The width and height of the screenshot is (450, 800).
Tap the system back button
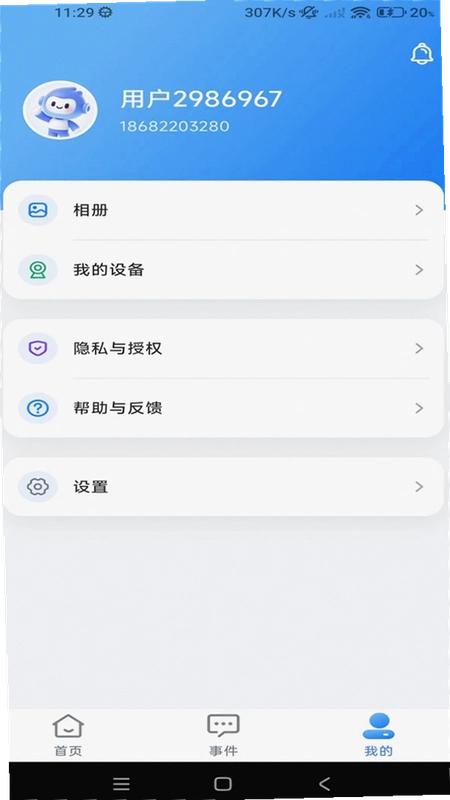coord(324,783)
